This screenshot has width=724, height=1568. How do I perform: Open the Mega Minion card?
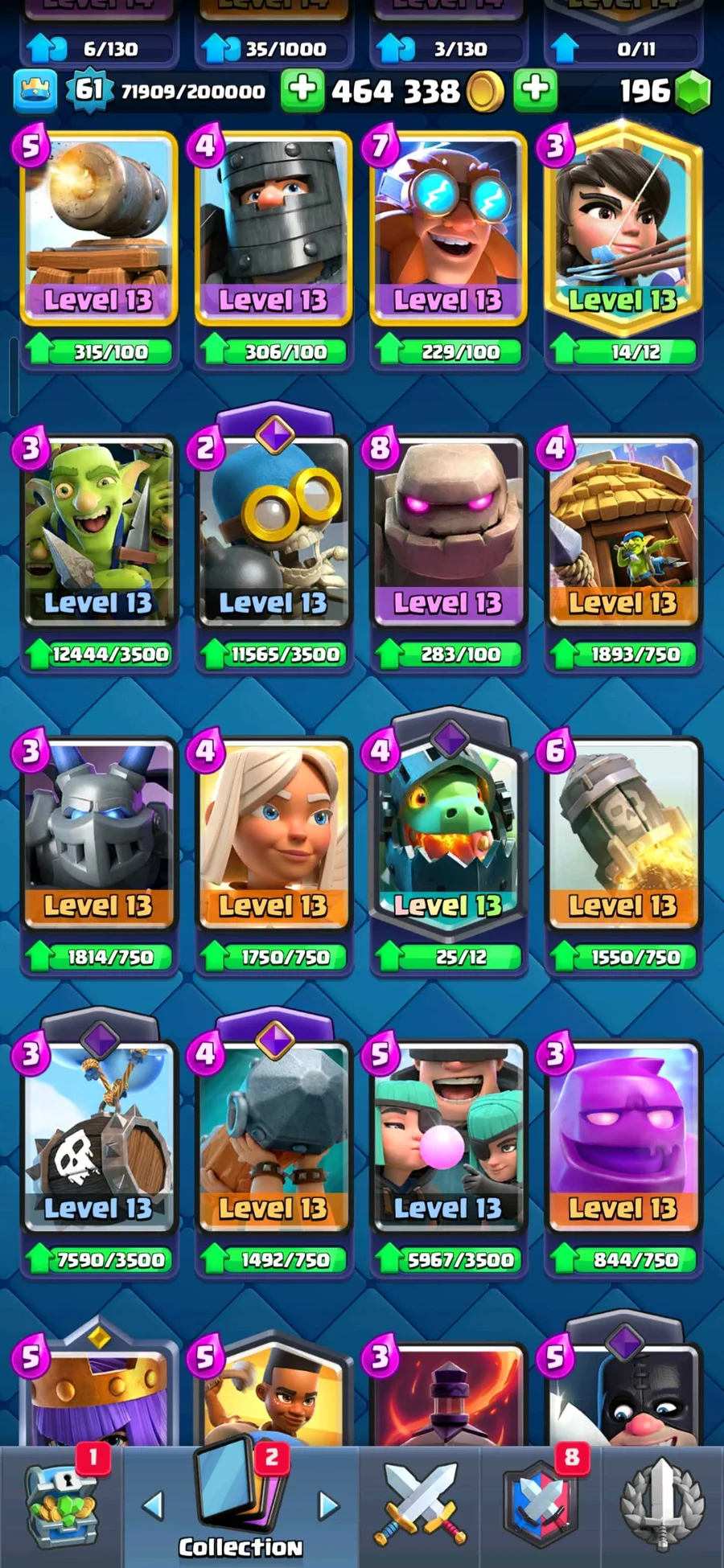coord(99,834)
